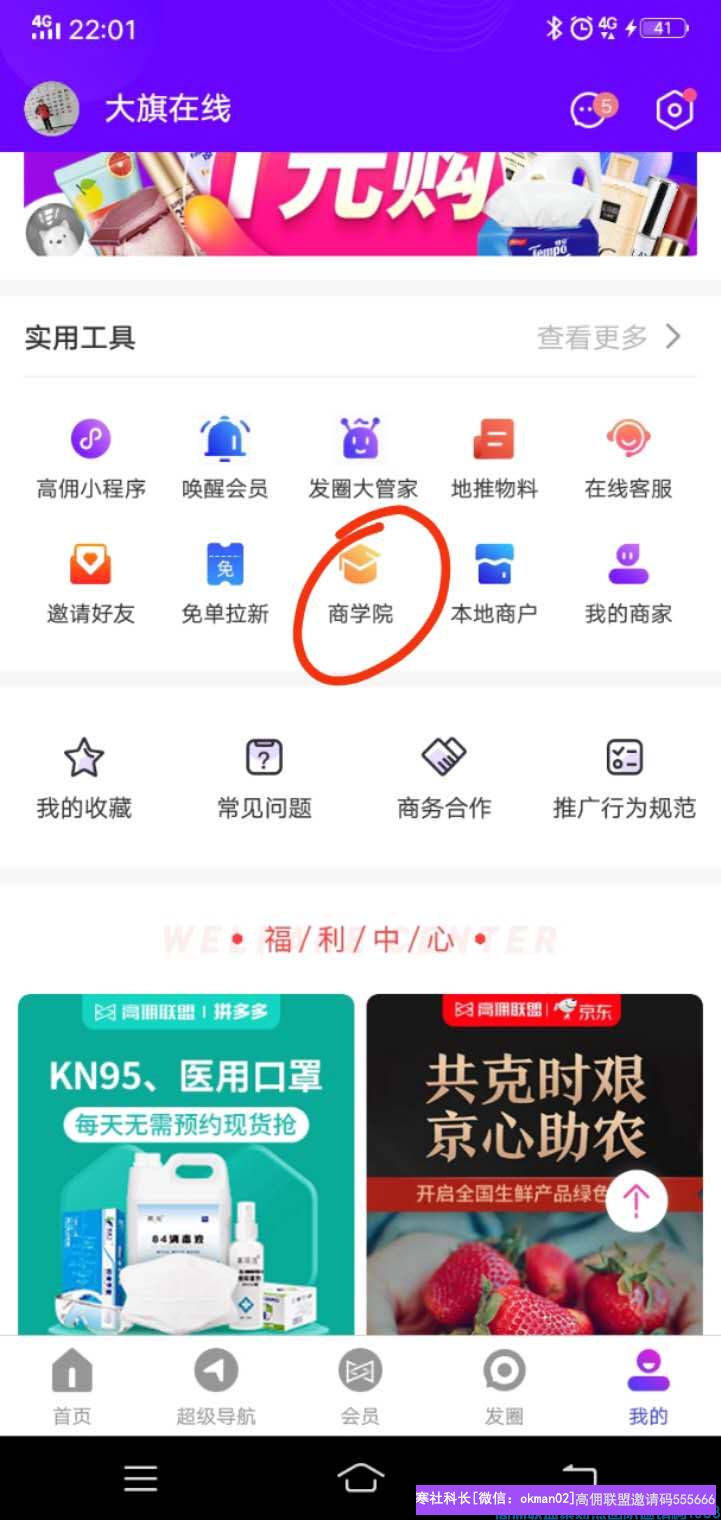Open 商学院
Viewport: 721px width, 1520px height.
360,584
